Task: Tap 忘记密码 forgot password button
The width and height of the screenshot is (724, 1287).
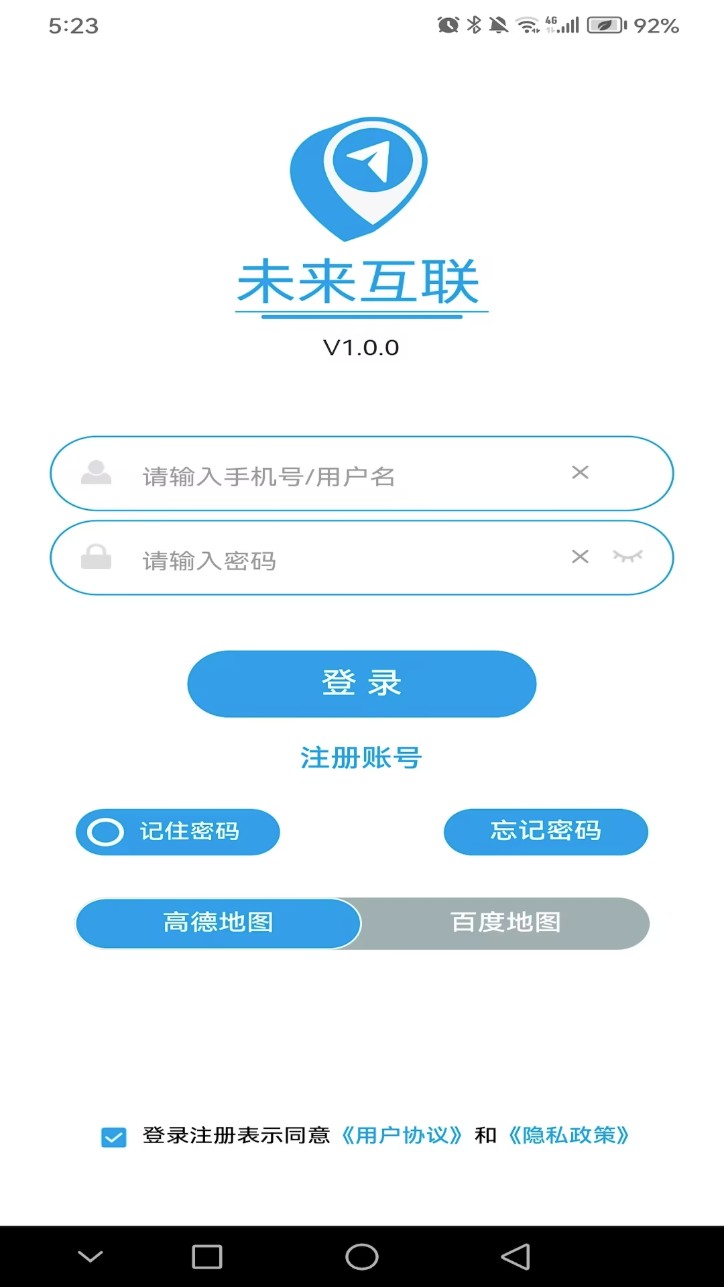Action: click(x=544, y=831)
